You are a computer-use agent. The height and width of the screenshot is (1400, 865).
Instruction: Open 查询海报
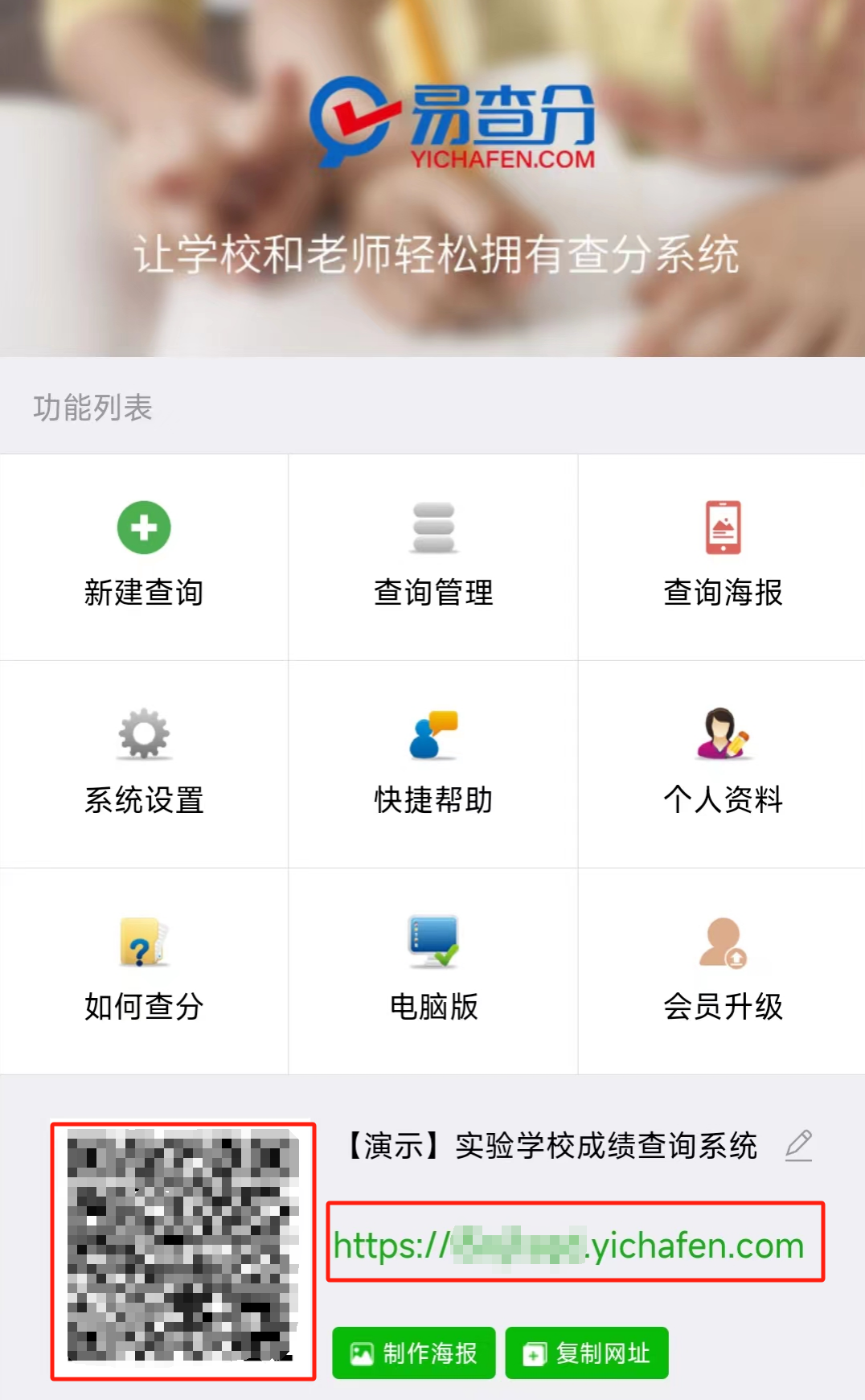click(x=722, y=556)
